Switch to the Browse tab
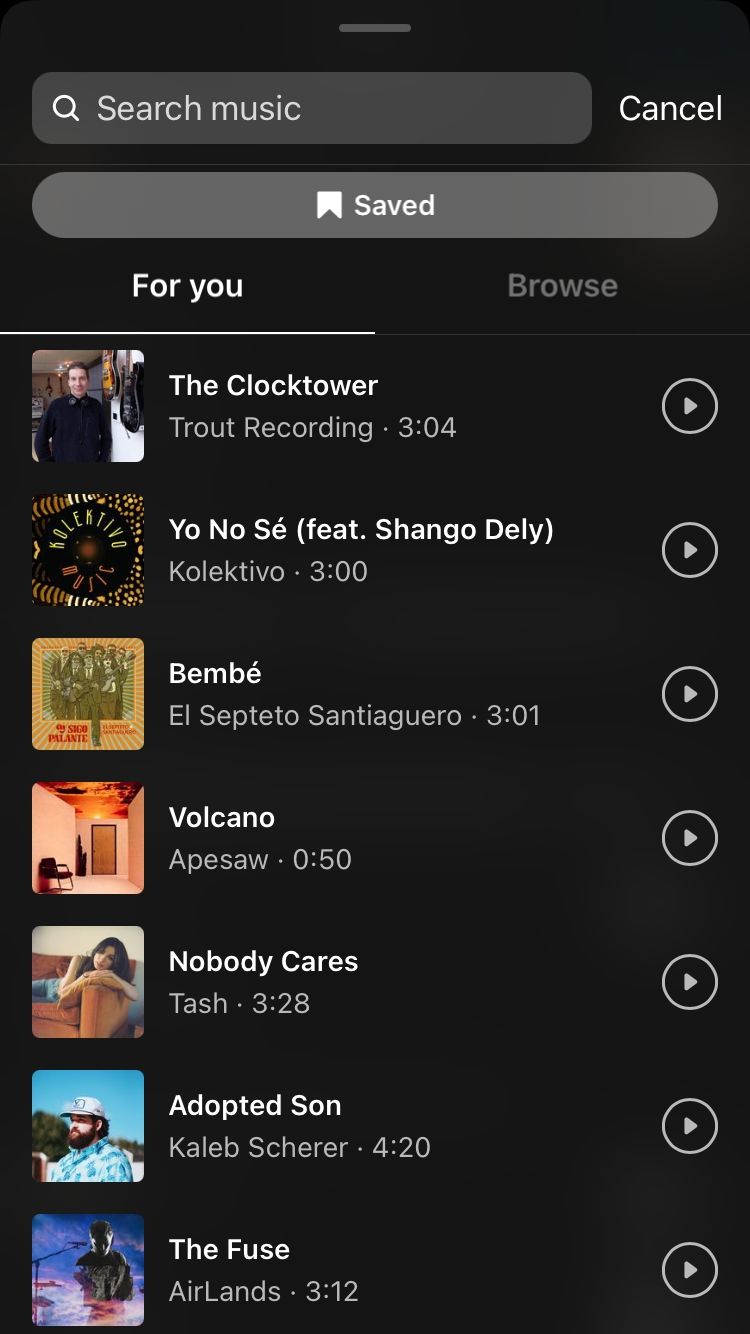The height and width of the screenshot is (1334, 750). [x=562, y=285]
